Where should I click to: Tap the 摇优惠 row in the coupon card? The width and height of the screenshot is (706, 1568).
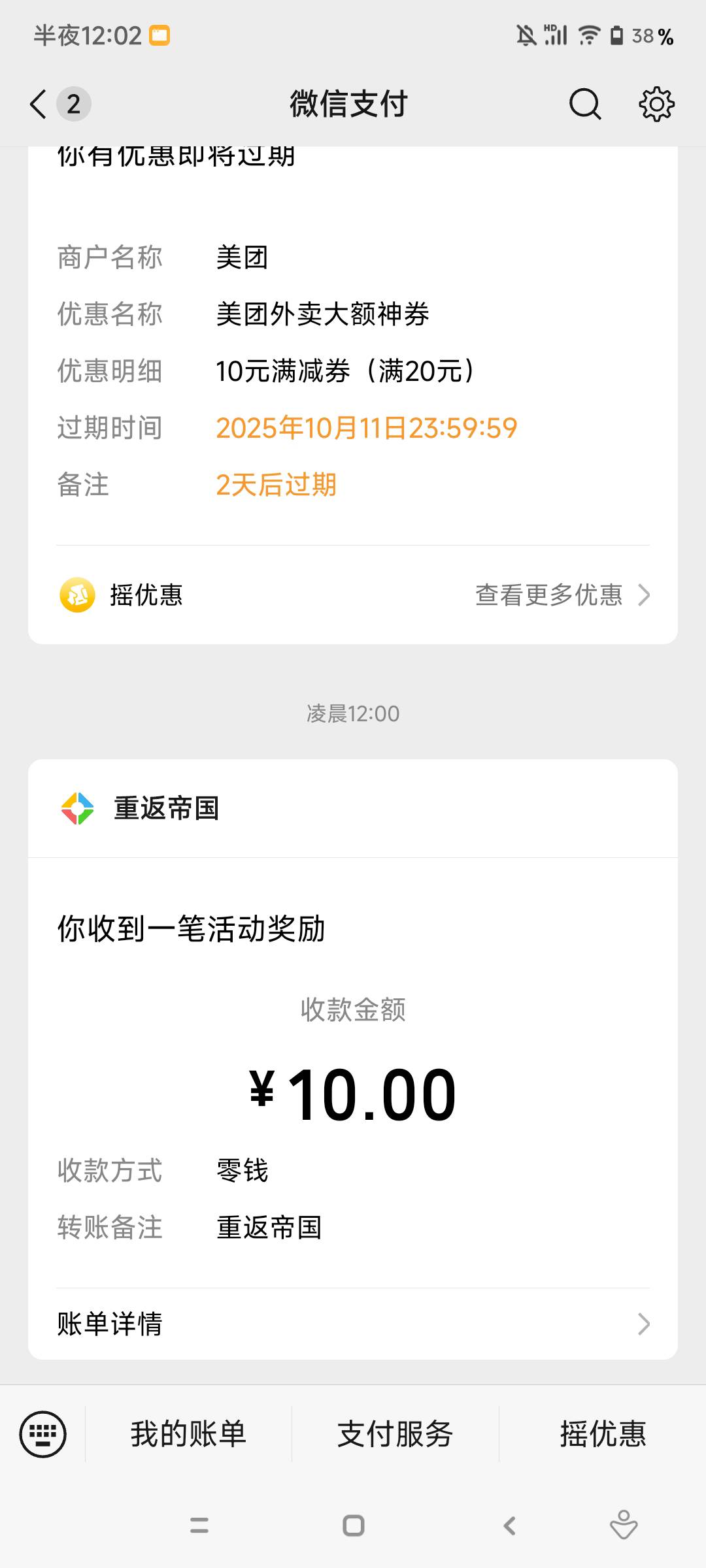coord(353,595)
